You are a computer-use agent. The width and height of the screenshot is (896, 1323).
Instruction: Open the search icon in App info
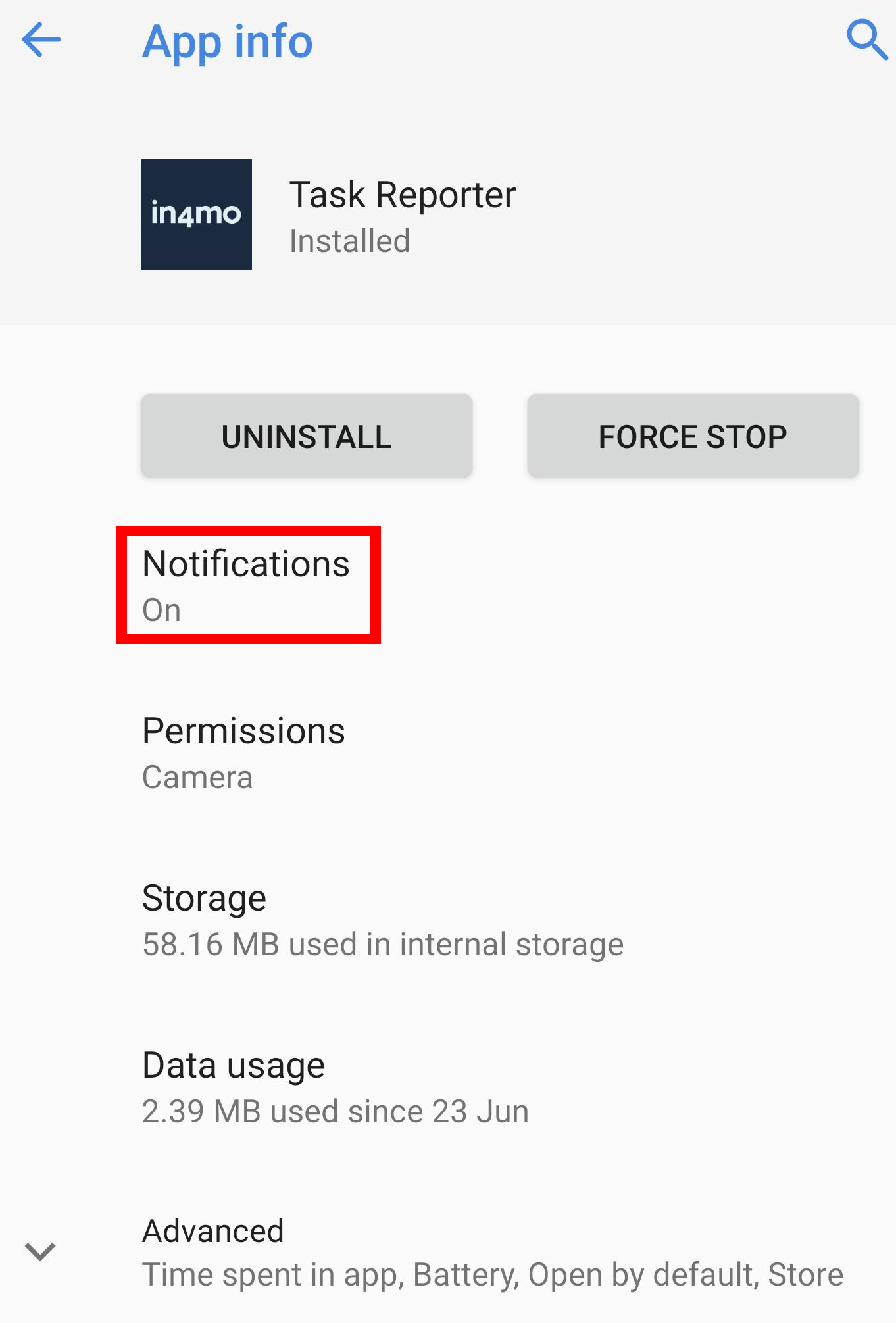(866, 40)
